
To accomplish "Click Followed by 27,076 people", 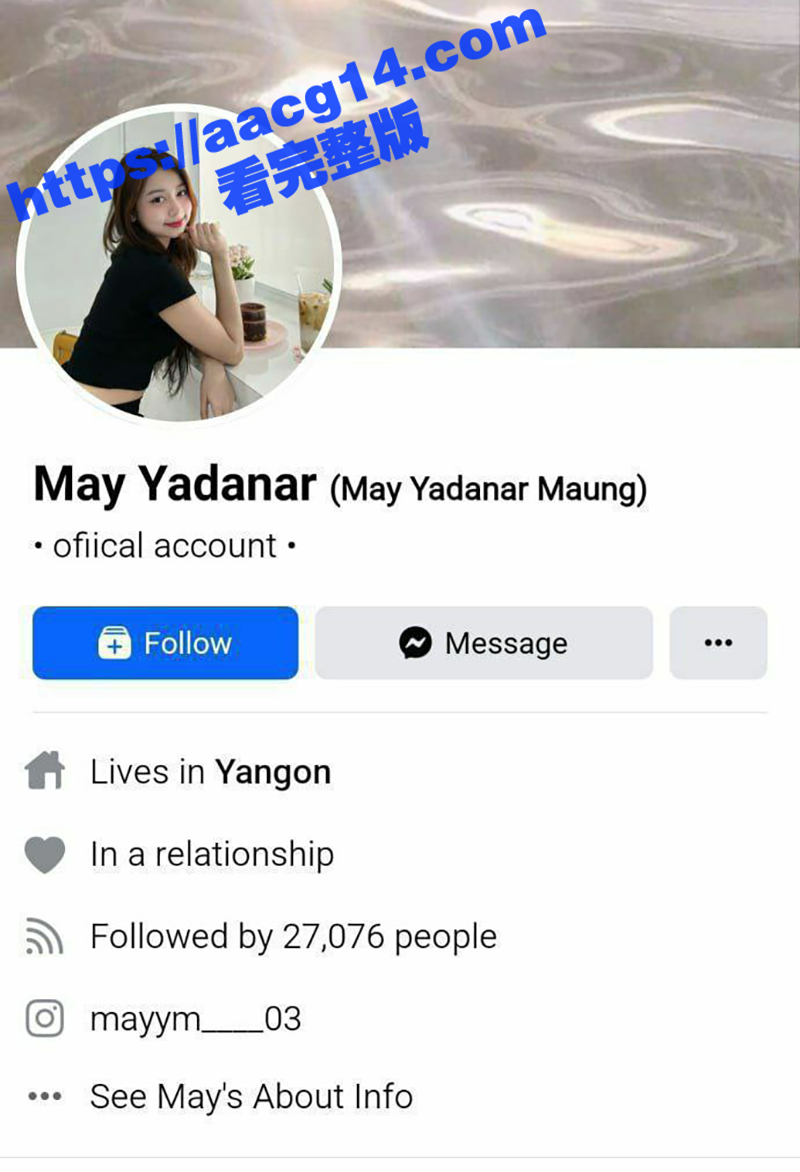I will click(293, 936).
